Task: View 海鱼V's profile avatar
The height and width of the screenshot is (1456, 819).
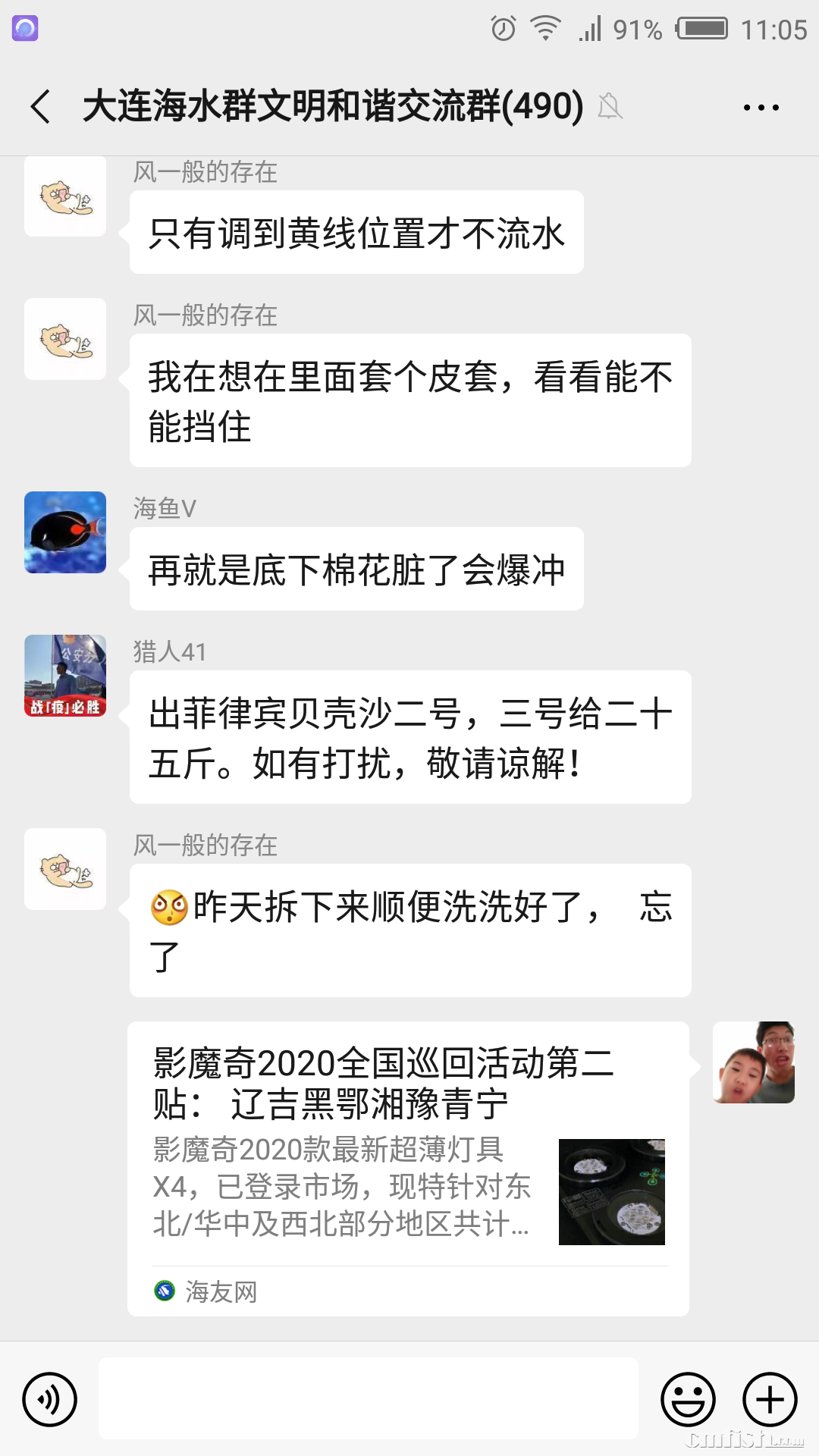Action: (x=65, y=532)
